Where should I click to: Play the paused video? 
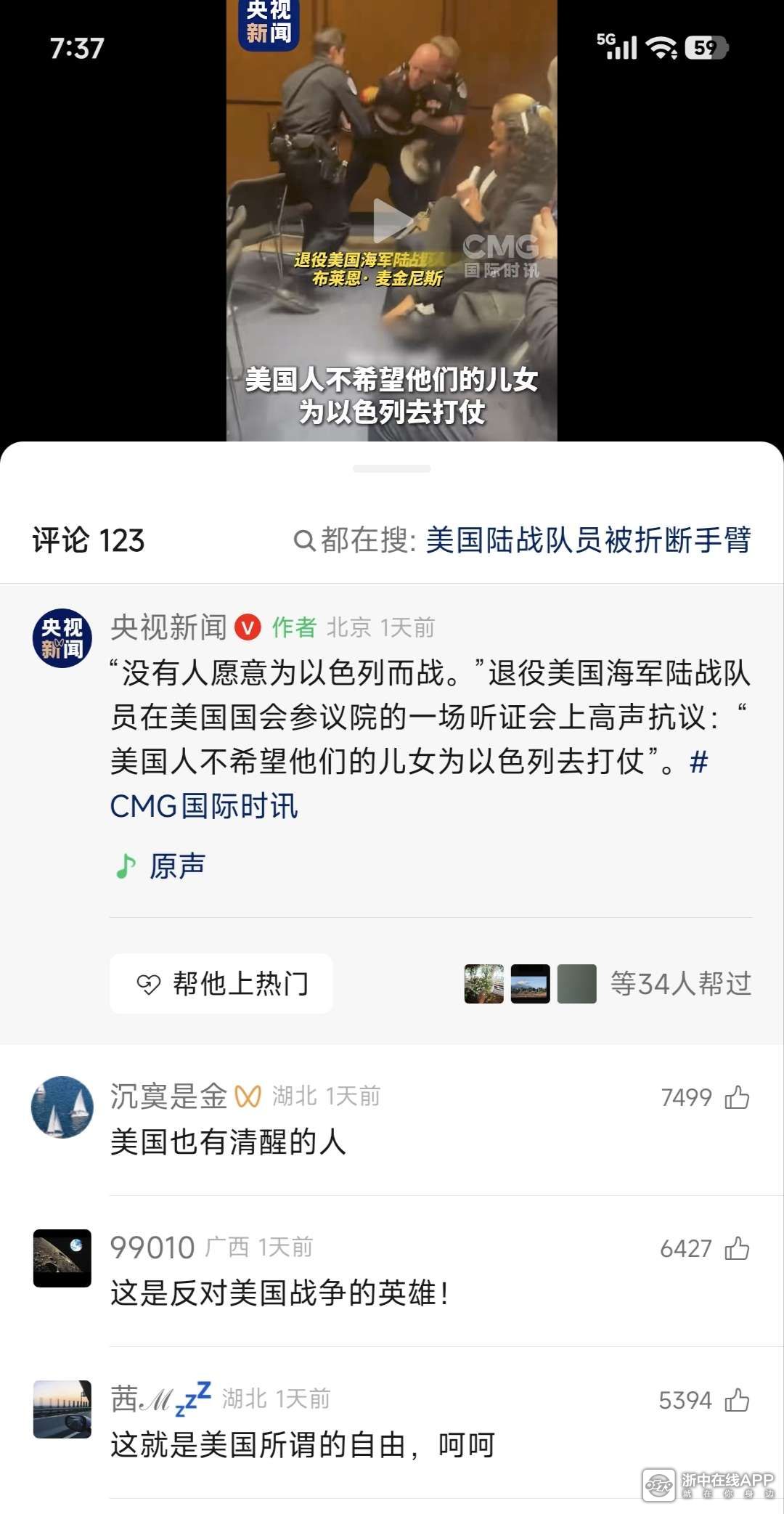pyautogui.click(x=392, y=220)
